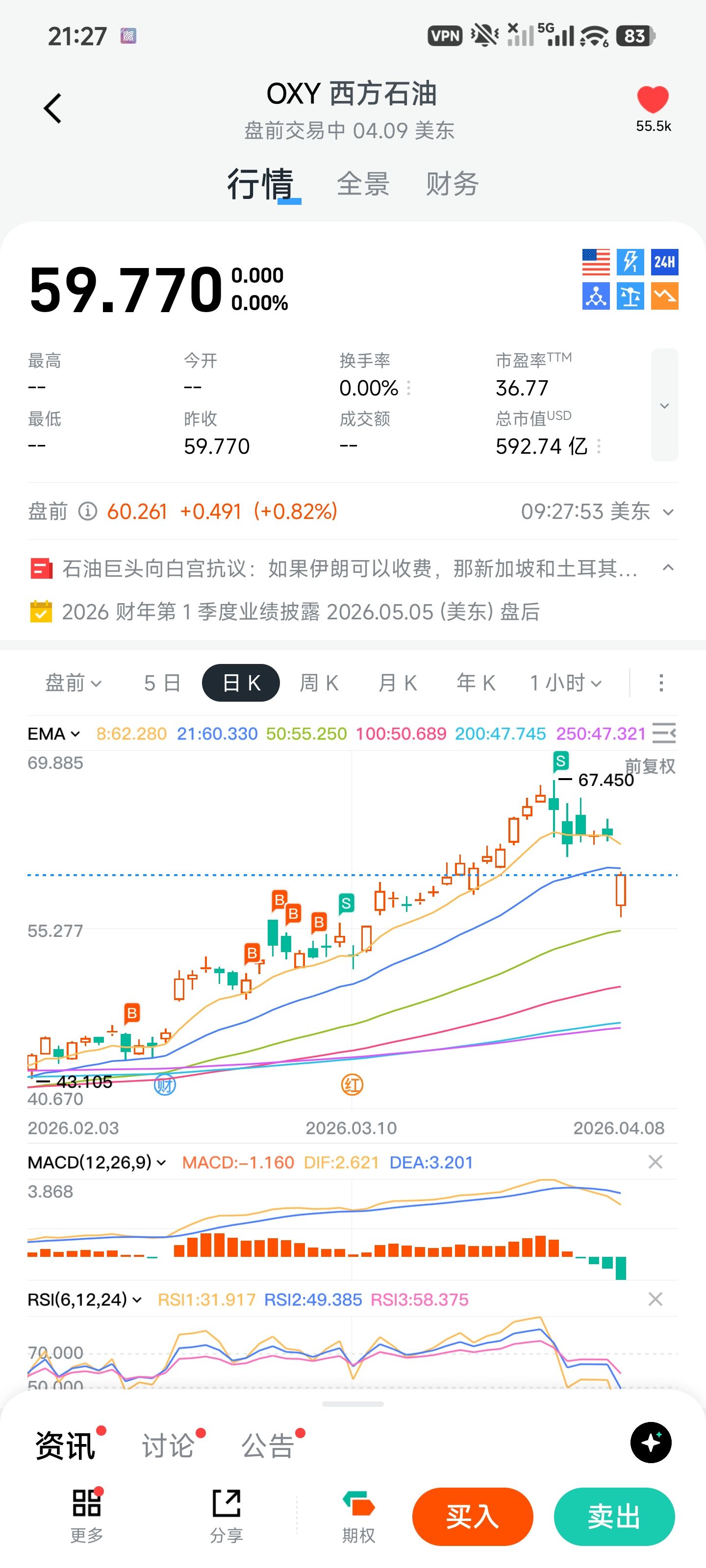
Task: Go back using the top-left arrow
Action: click(53, 108)
